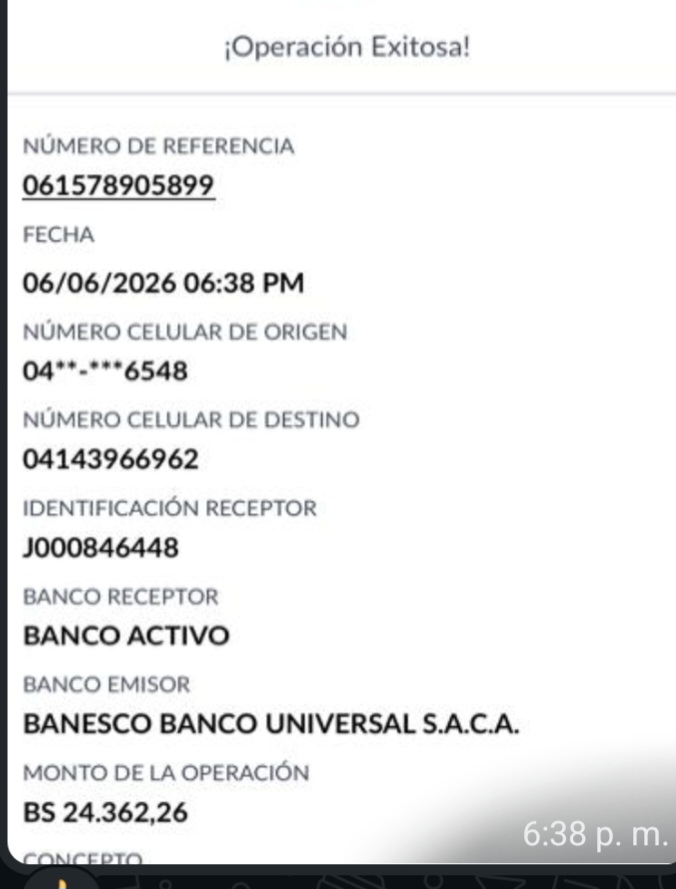676x889 pixels.
Task: Open the Operación Exitosa receipt image
Action: [341, 431]
